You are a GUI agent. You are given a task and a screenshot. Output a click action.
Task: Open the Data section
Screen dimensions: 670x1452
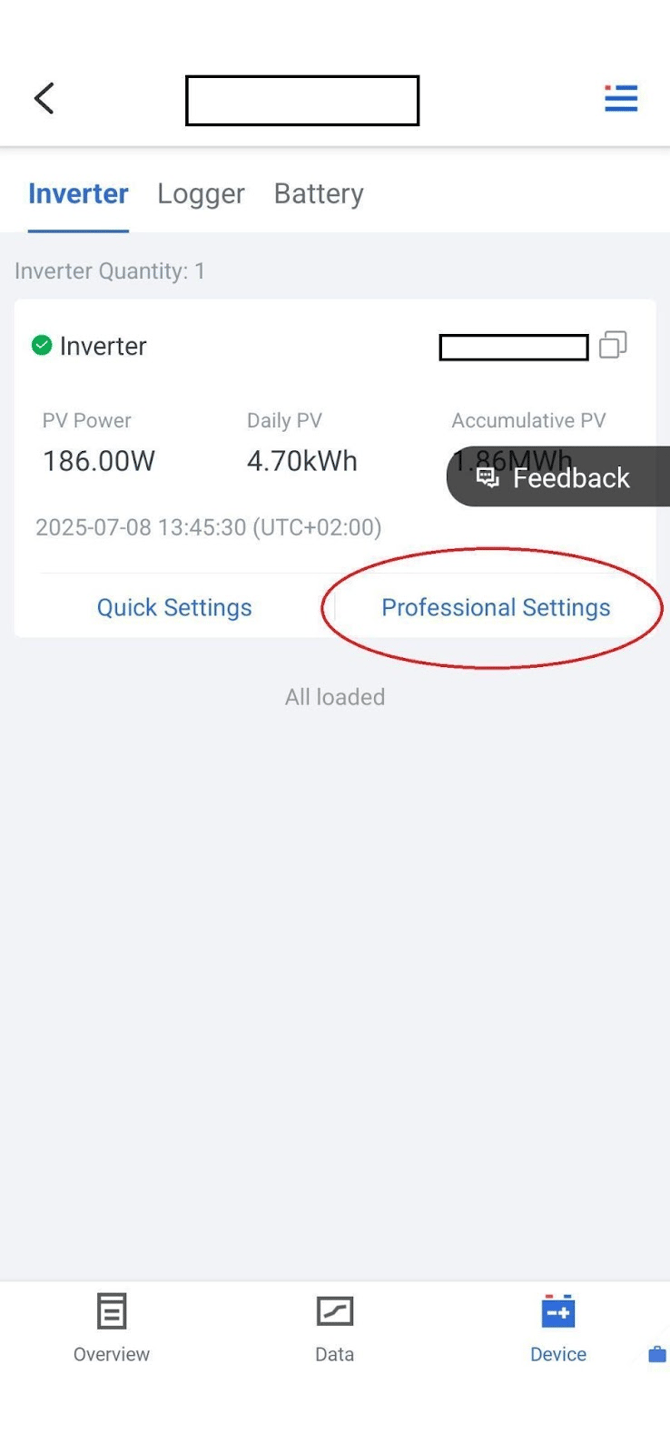335,1327
